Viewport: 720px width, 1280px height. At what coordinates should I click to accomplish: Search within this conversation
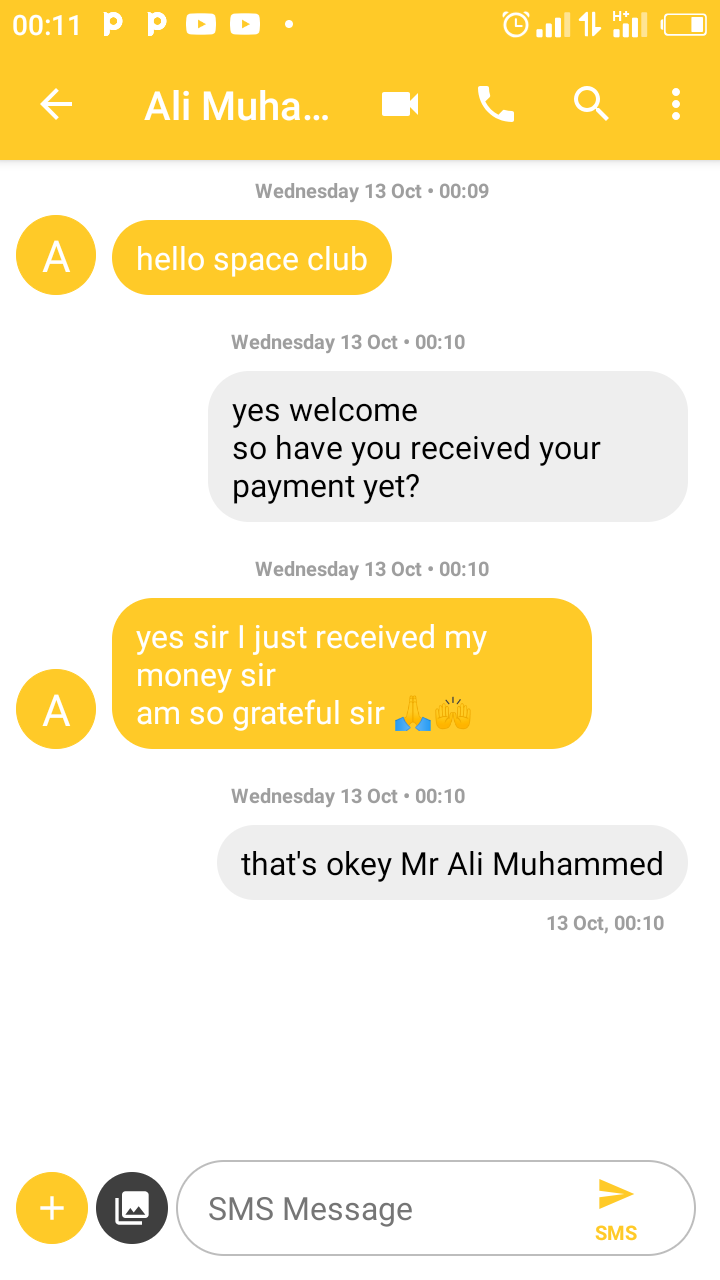(590, 104)
